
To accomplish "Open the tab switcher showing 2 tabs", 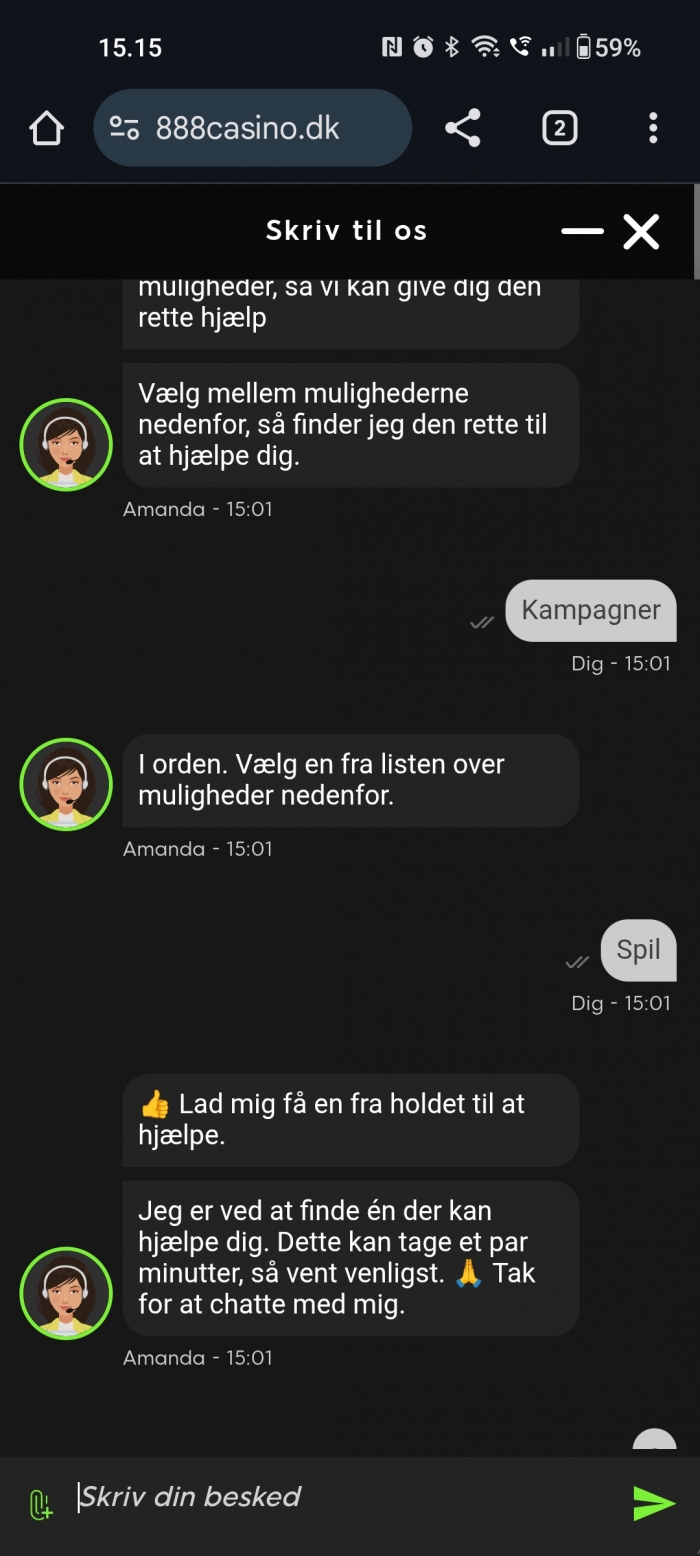I will (x=559, y=128).
